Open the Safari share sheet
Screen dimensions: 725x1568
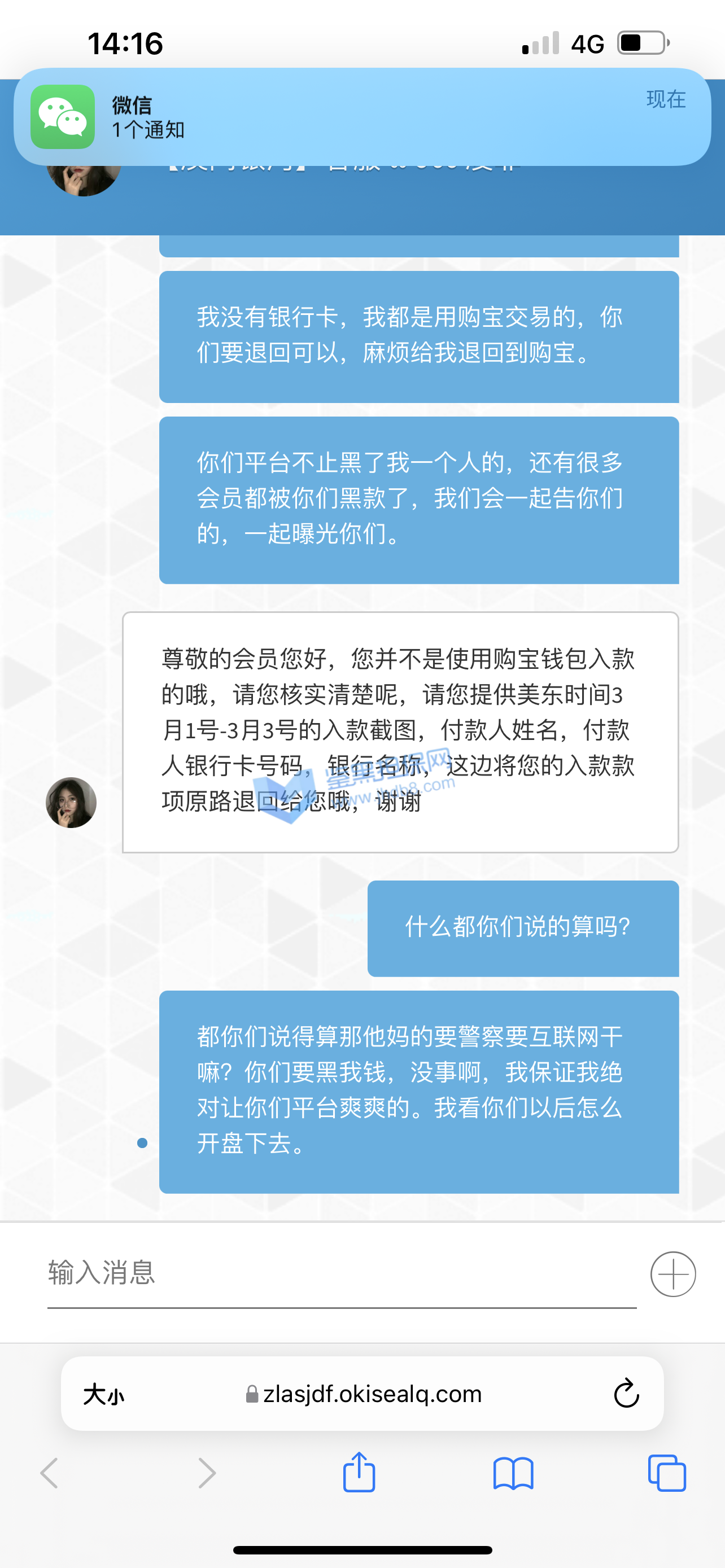(359, 1473)
